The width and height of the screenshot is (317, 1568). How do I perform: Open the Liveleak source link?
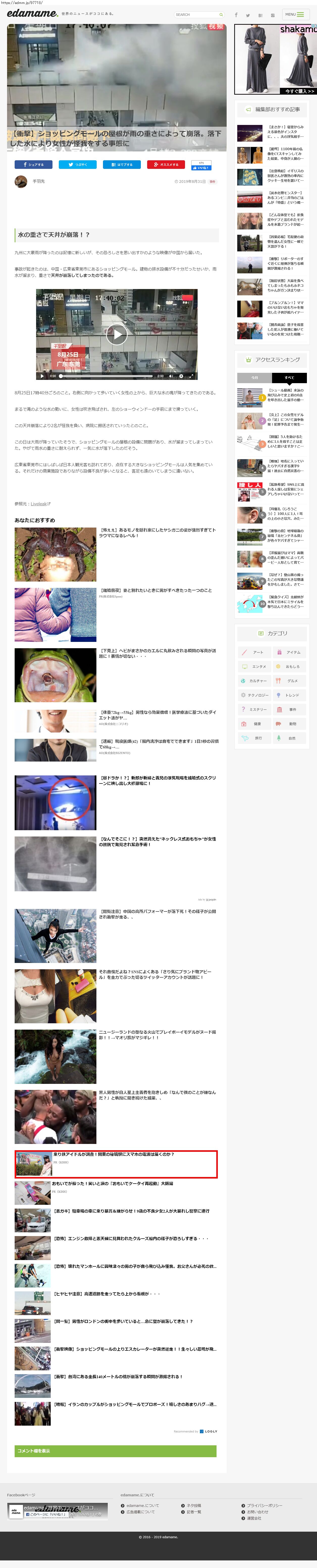(40, 504)
